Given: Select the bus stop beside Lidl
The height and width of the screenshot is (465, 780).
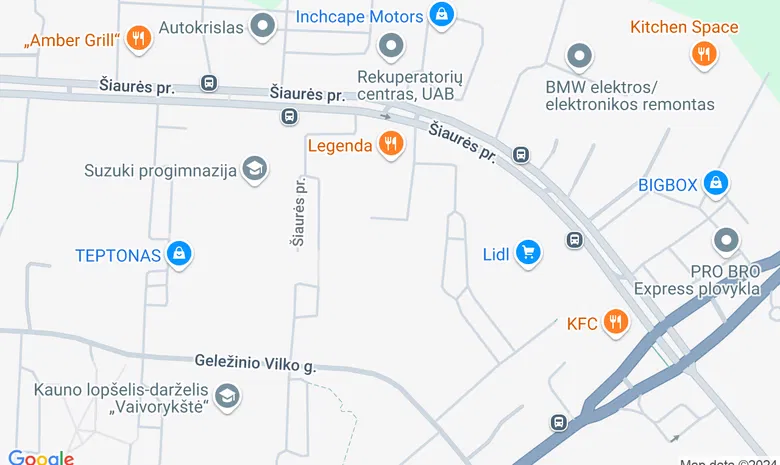Looking at the screenshot, I should point(574,240).
